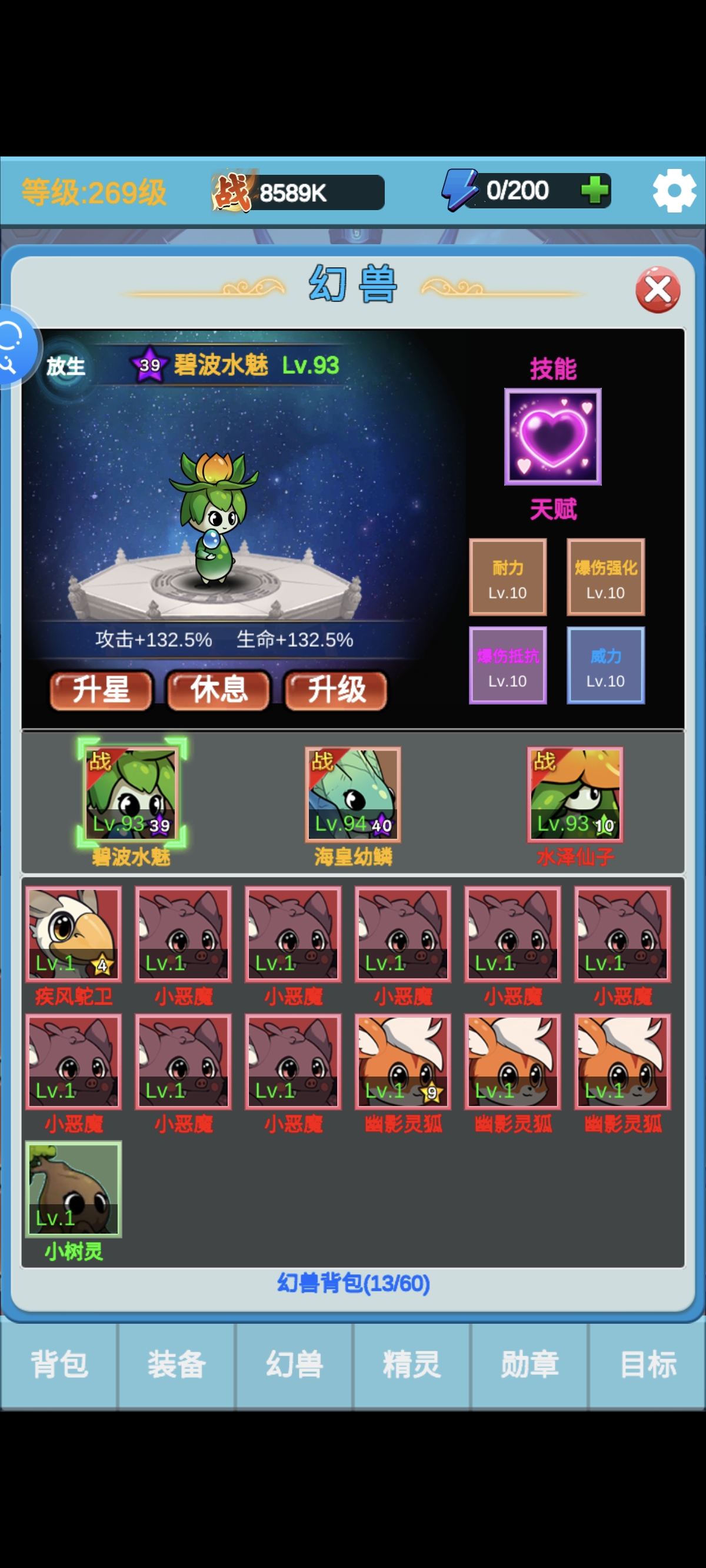Screen dimensions: 706x1568
Task: Switch to the 装备 tab
Action: click(x=176, y=1364)
